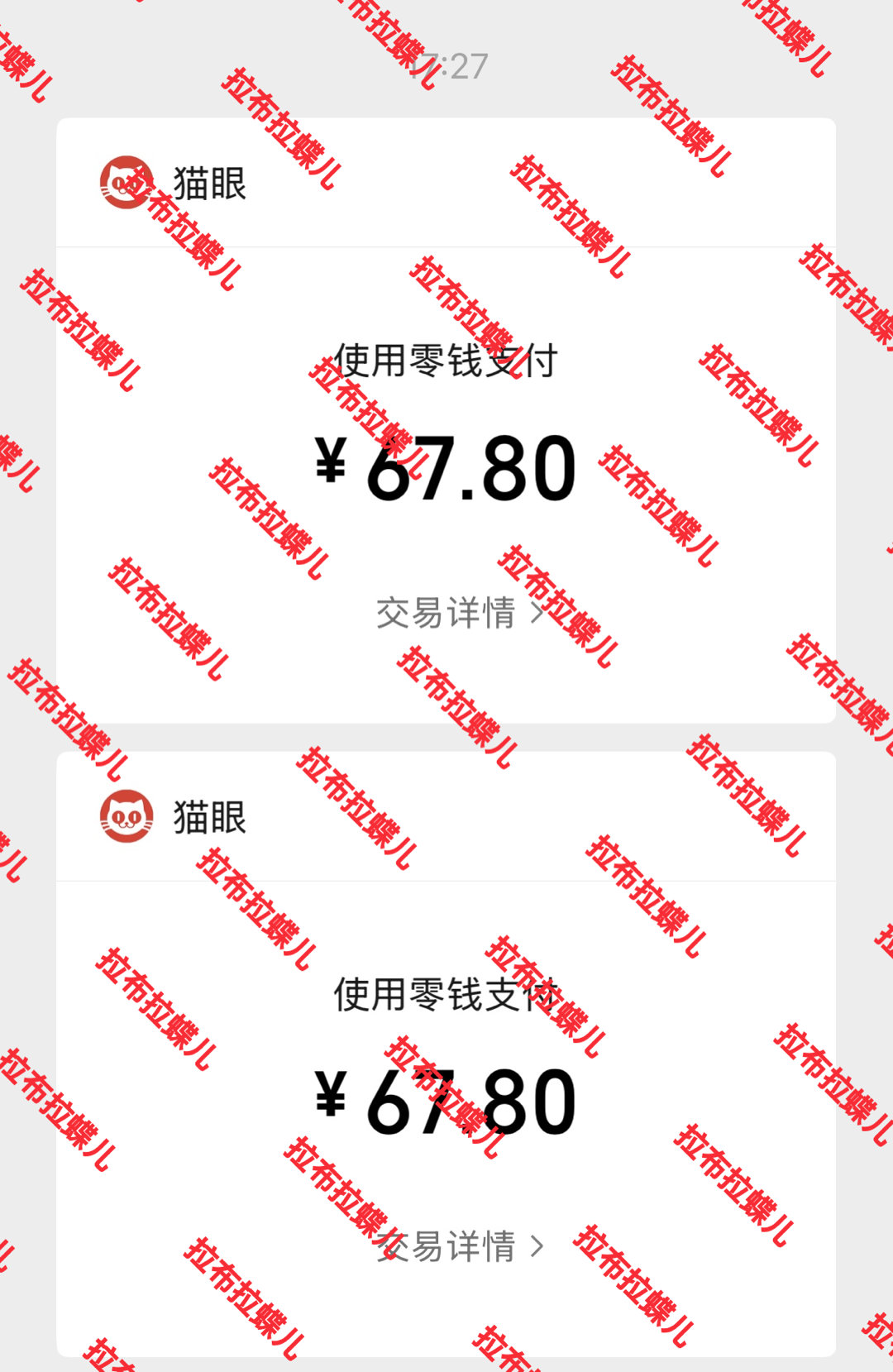Viewport: 893px width, 1372px height.
Task: Select the 猫眼 app name on the bottom card
Action: (205, 819)
